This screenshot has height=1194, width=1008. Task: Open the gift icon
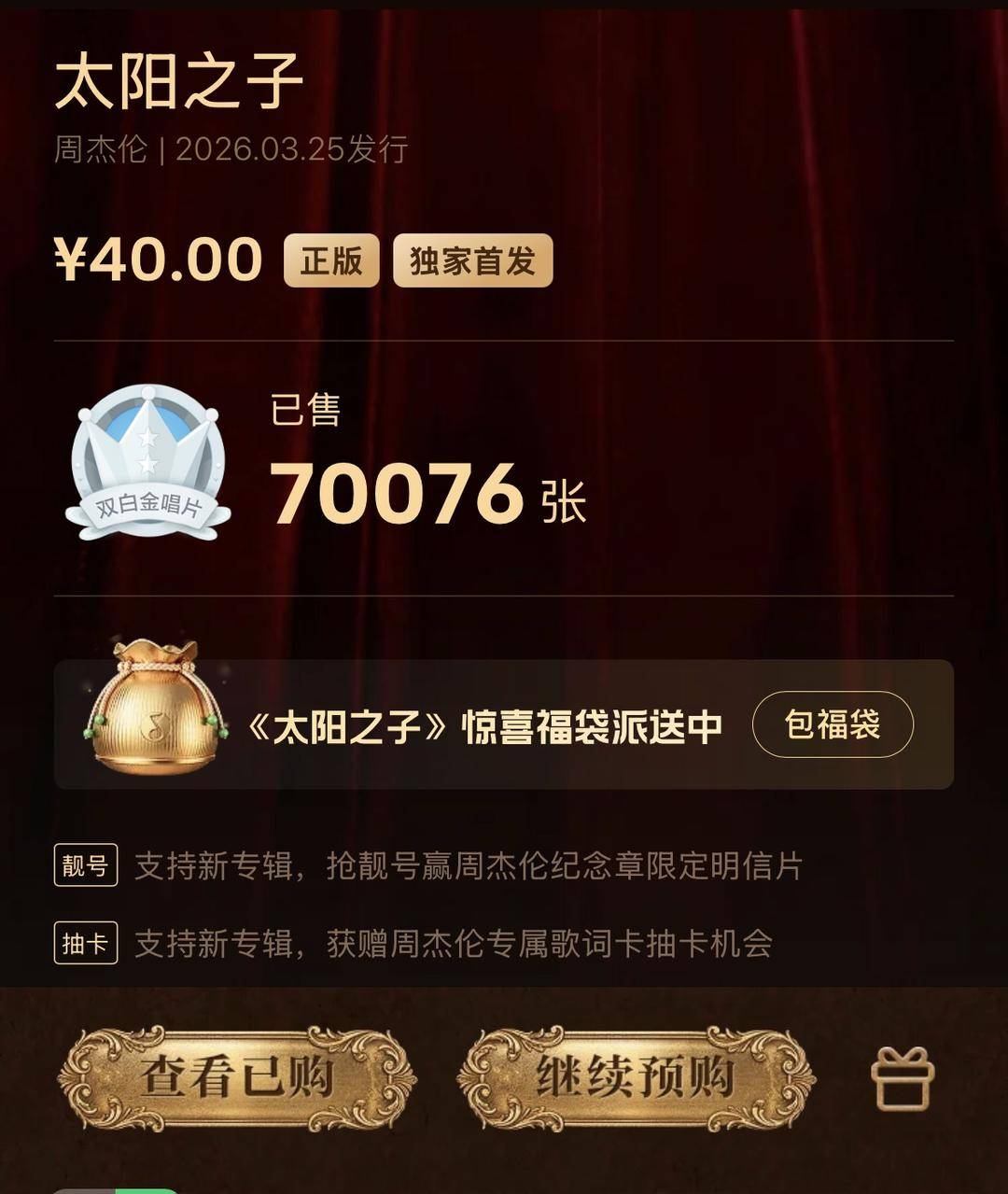(902, 1078)
